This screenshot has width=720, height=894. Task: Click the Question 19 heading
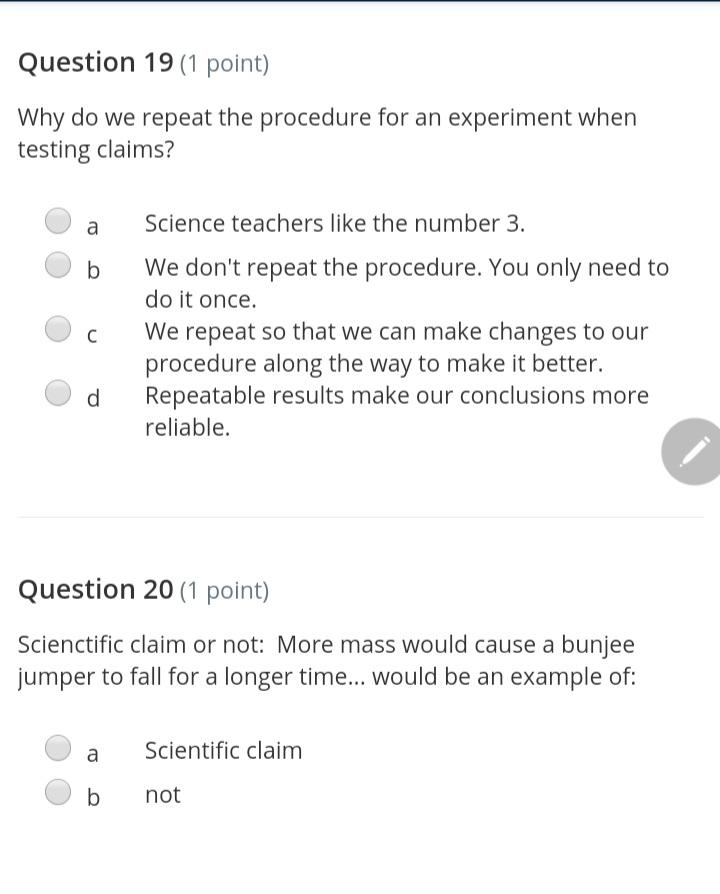click(x=86, y=62)
